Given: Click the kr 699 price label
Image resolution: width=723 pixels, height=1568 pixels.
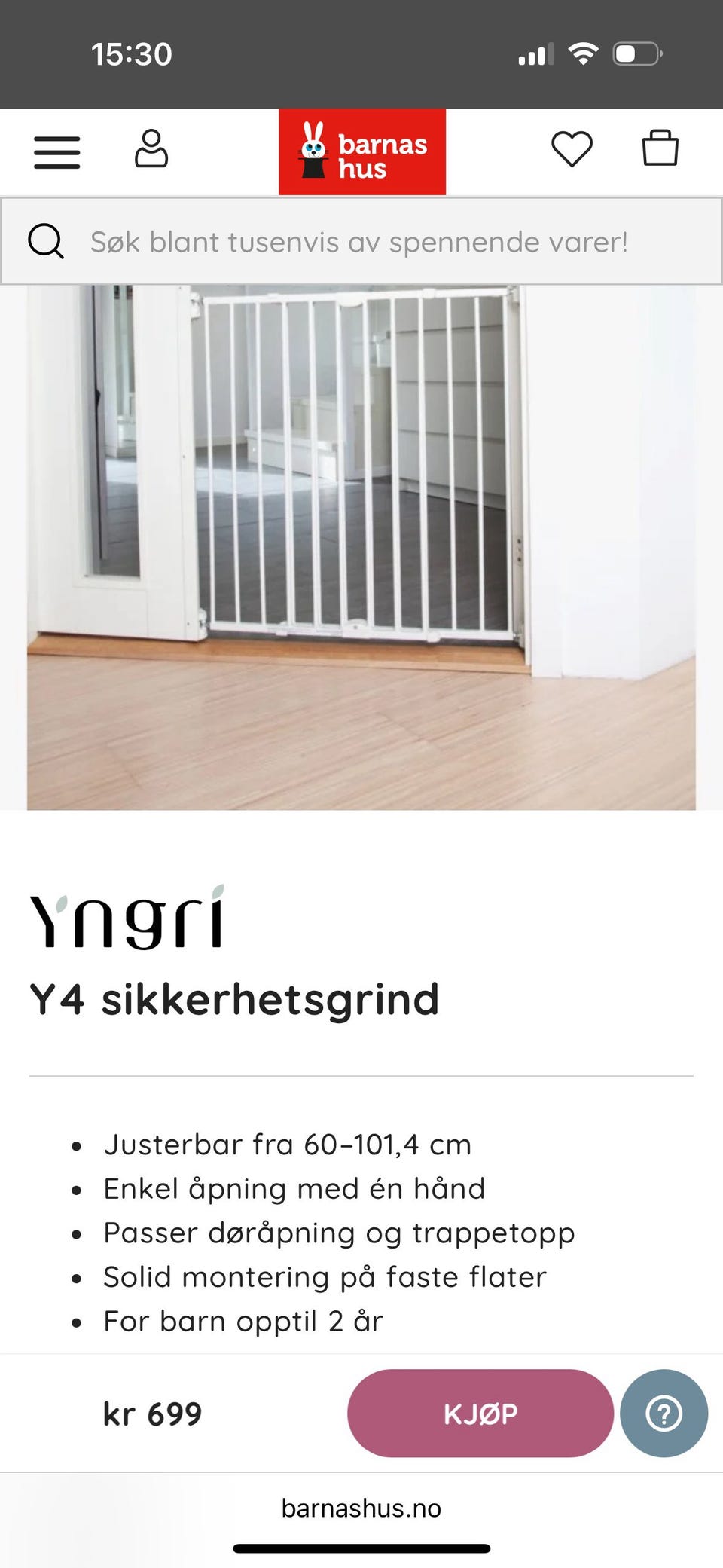Looking at the screenshot, I should pyautogui.click(x=150, y=1414).
